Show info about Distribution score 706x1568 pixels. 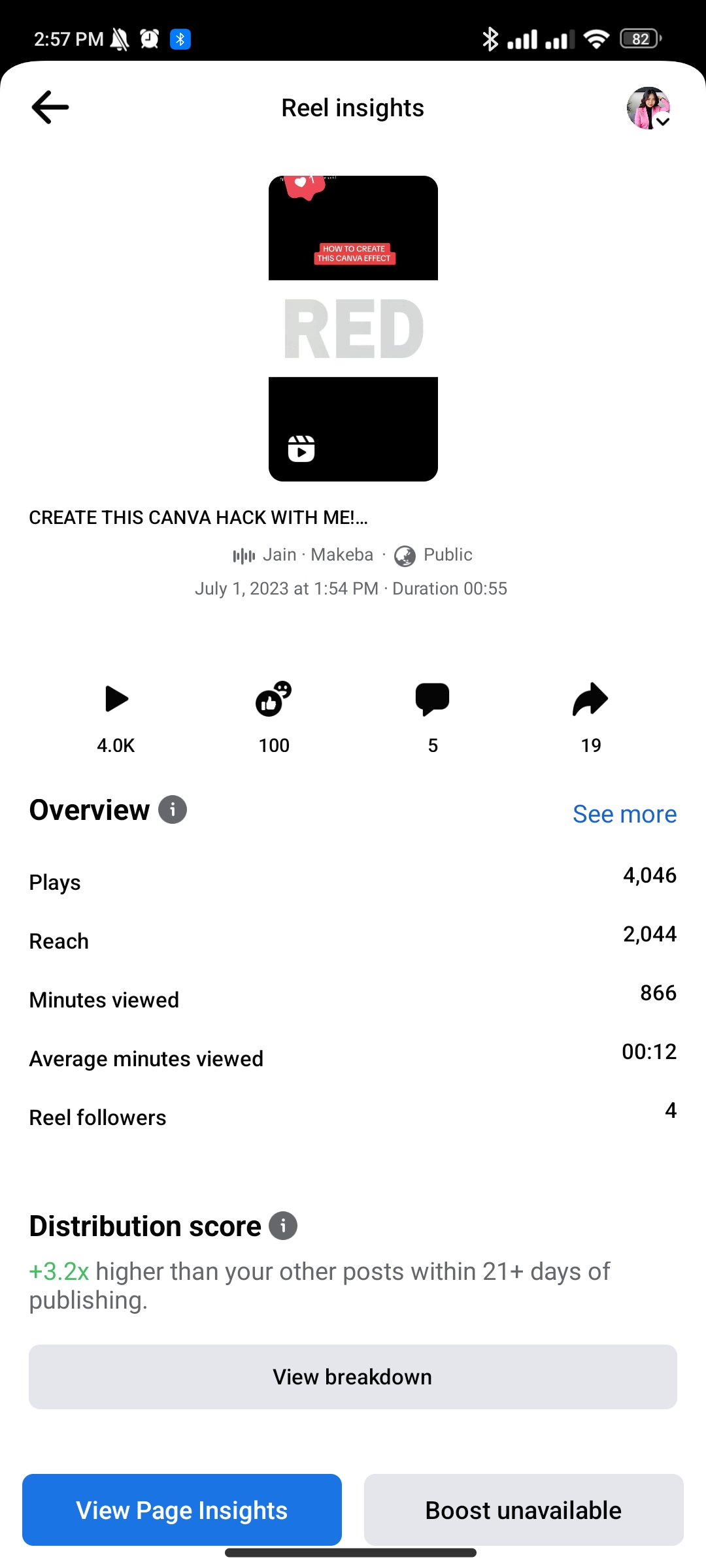click(283, 1226)
